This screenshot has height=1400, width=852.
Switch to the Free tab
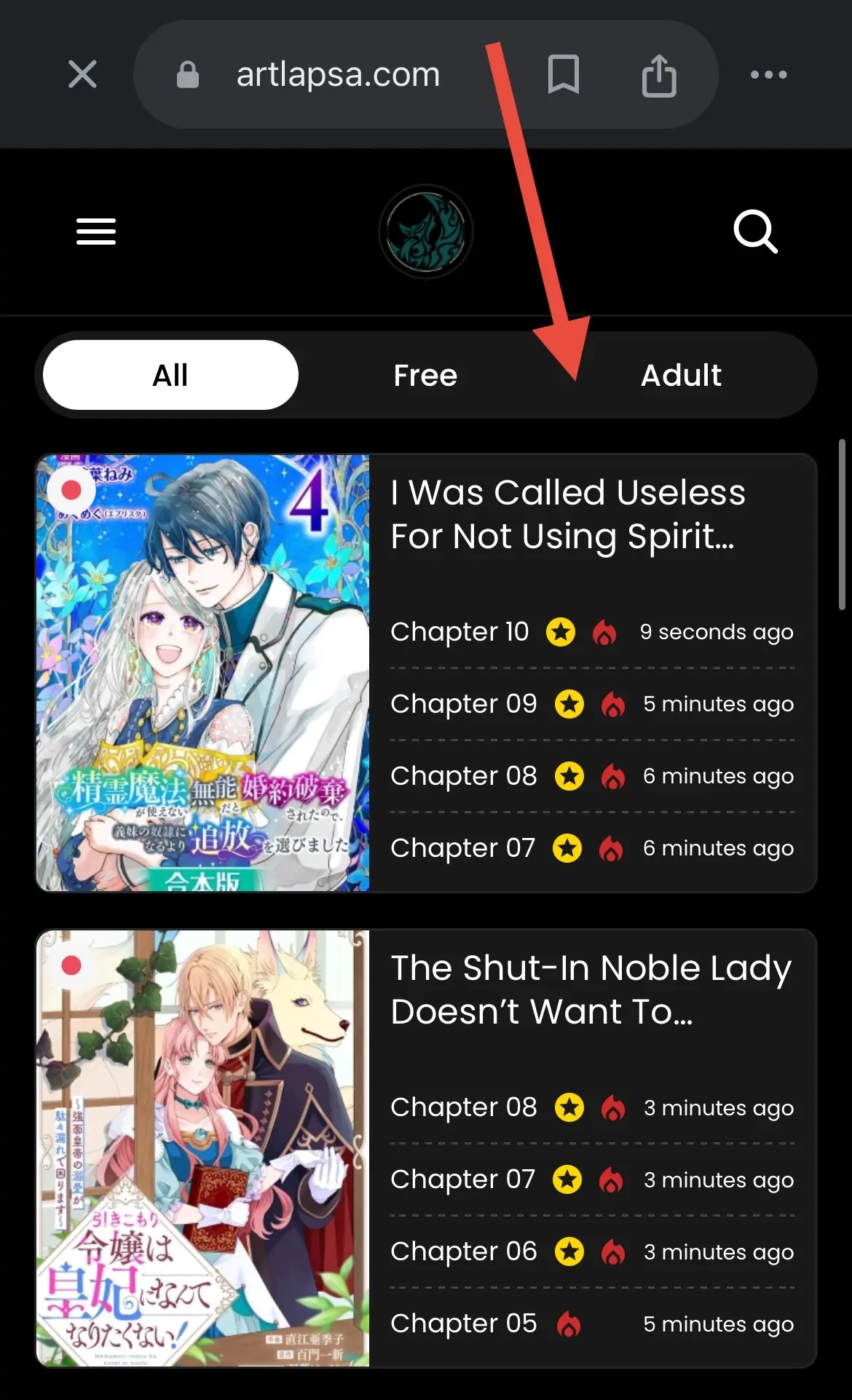point(425,376)
